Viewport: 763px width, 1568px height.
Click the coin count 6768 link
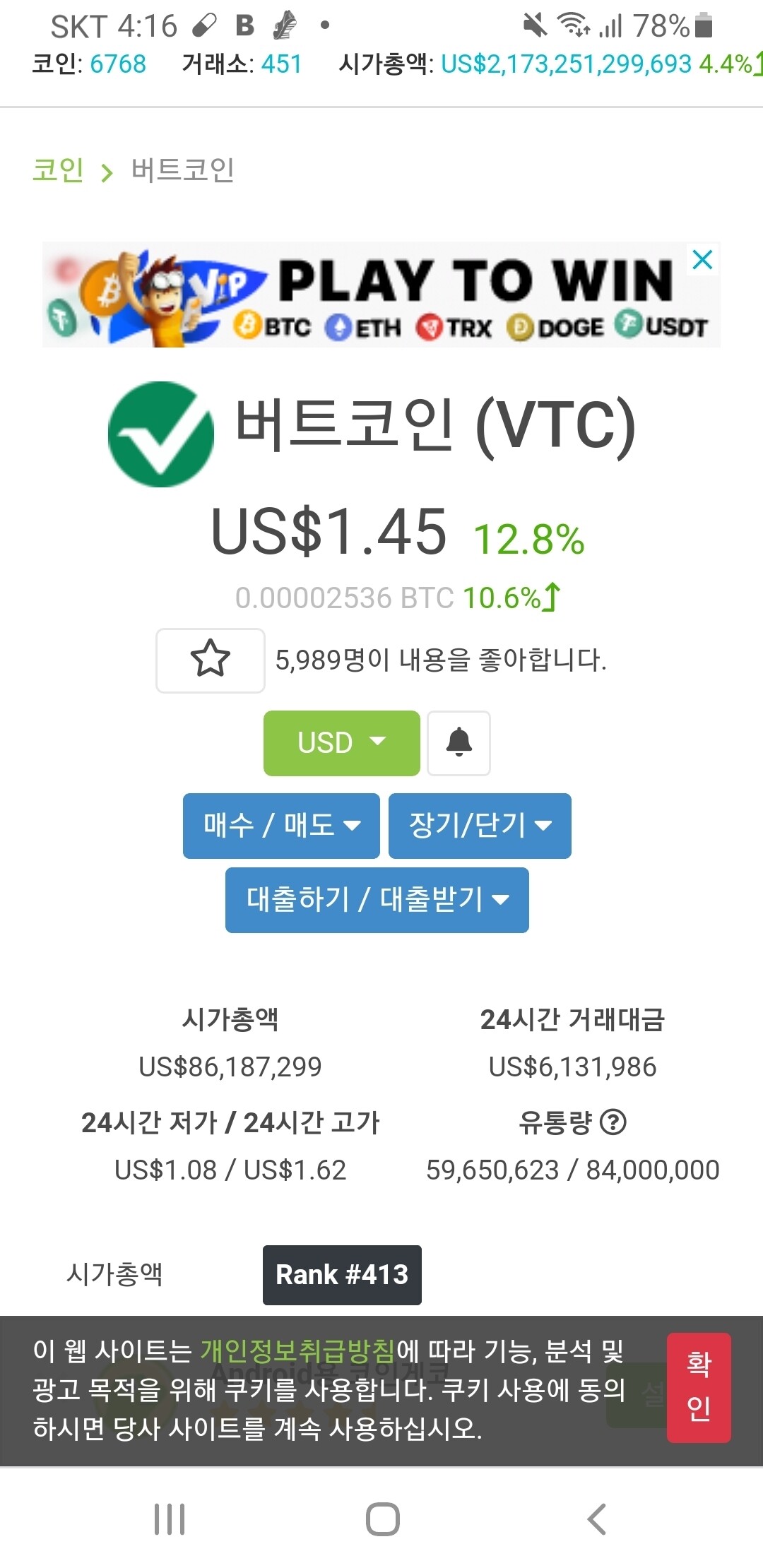click(x=117, y=64)
